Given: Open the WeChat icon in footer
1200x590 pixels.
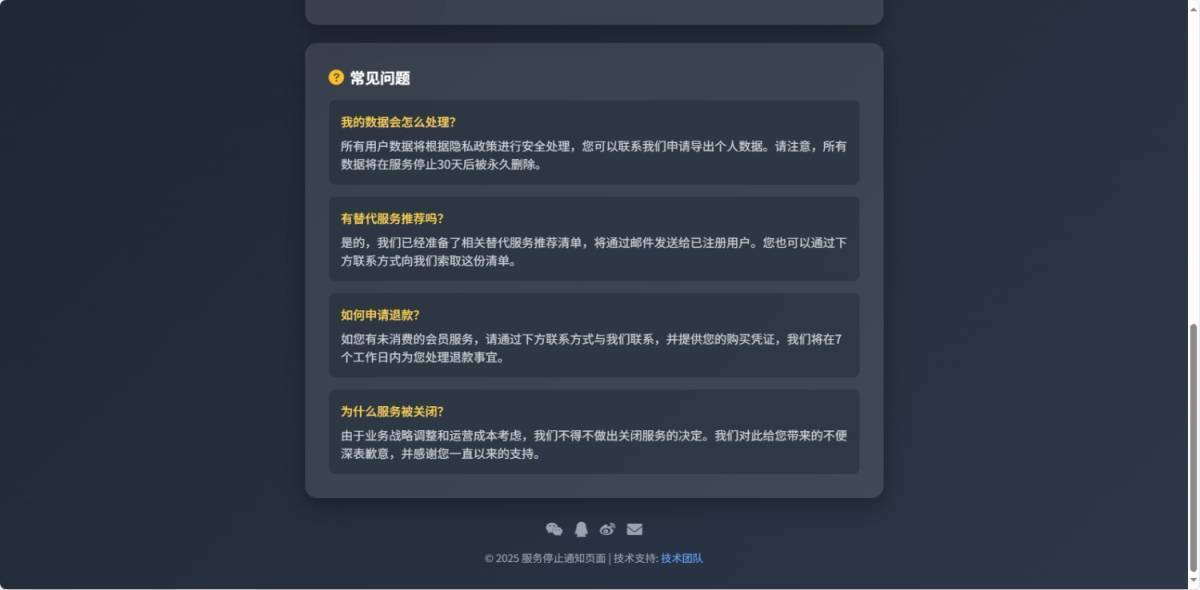Looking at the screenshot, I should point(554,529).
